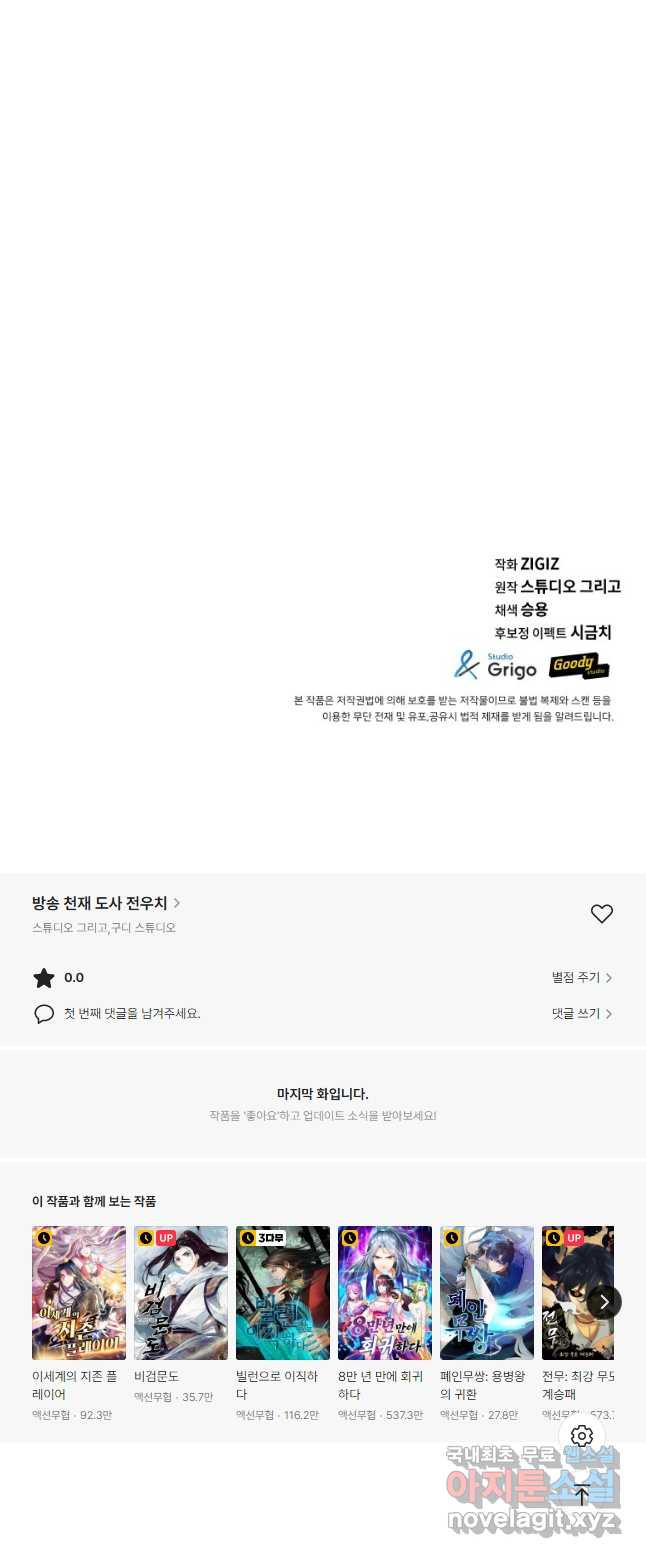This screenshot has width=646, height=1558.
Task: Open 8만 년 만에 회귀하다 recommendation
Action: coord(385,1293)
